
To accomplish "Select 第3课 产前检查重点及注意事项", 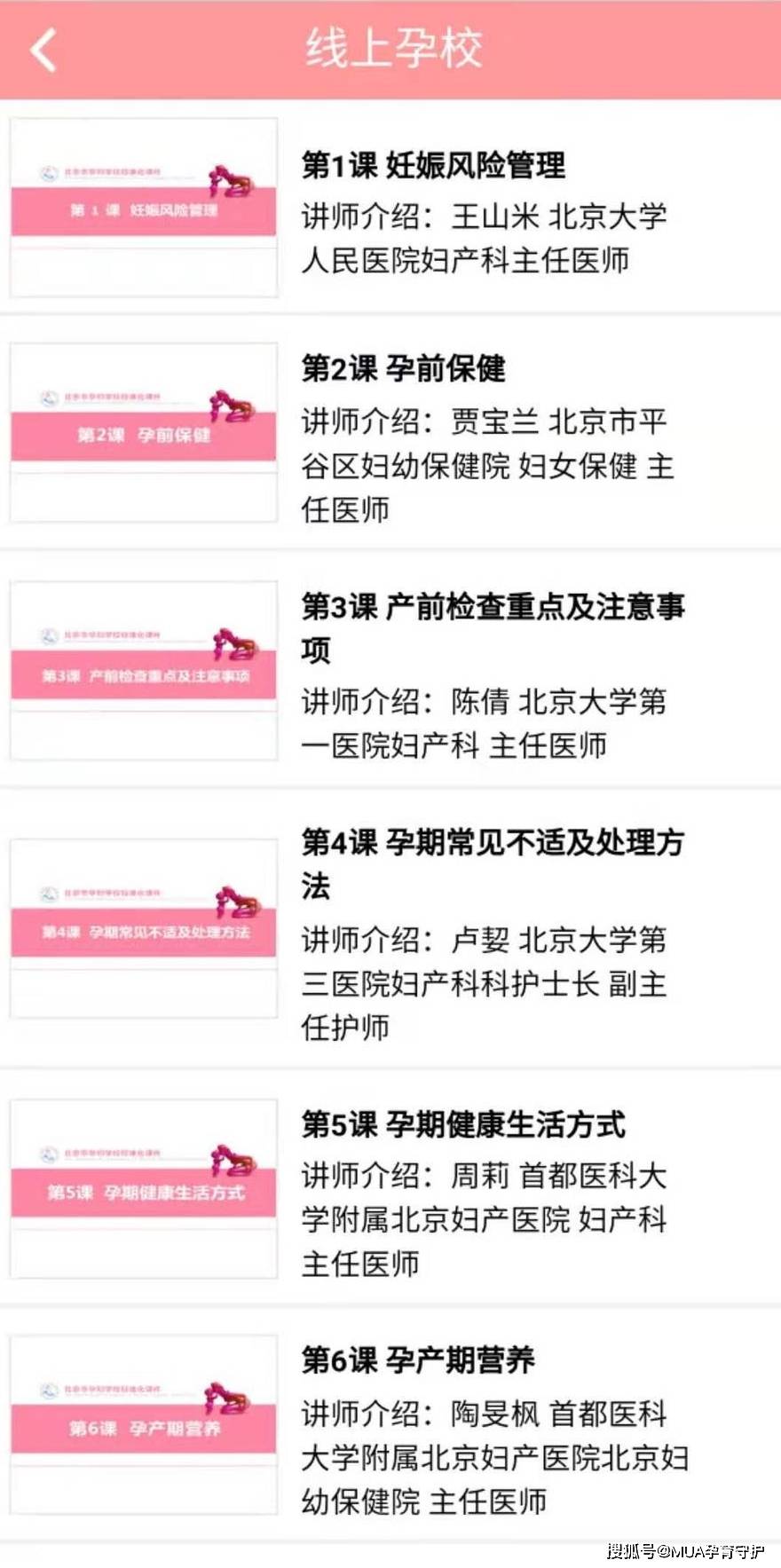I will tap(390, 670).
